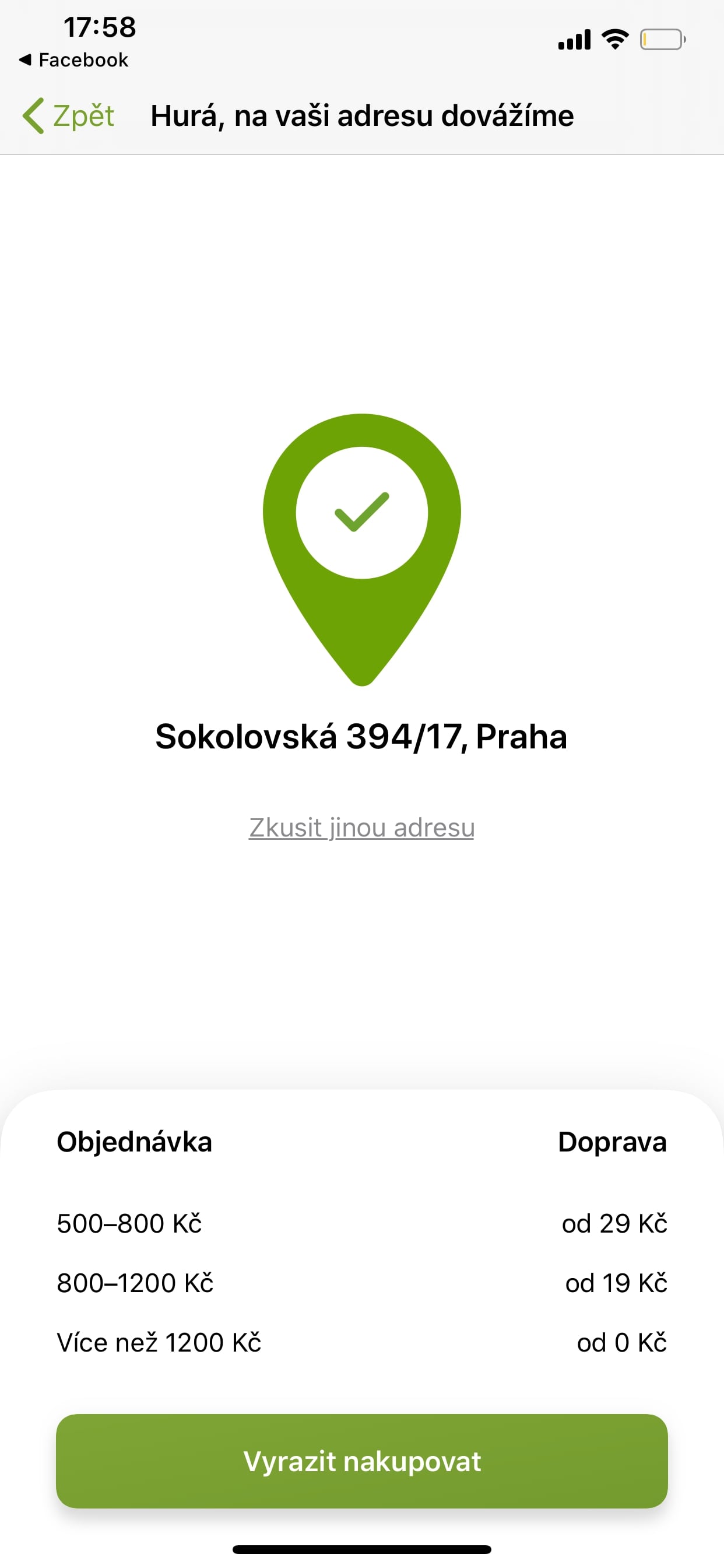Tap the Zkusit jinou adresu link
Viewport: 724px width, 1568px height.
pos(361,828)
